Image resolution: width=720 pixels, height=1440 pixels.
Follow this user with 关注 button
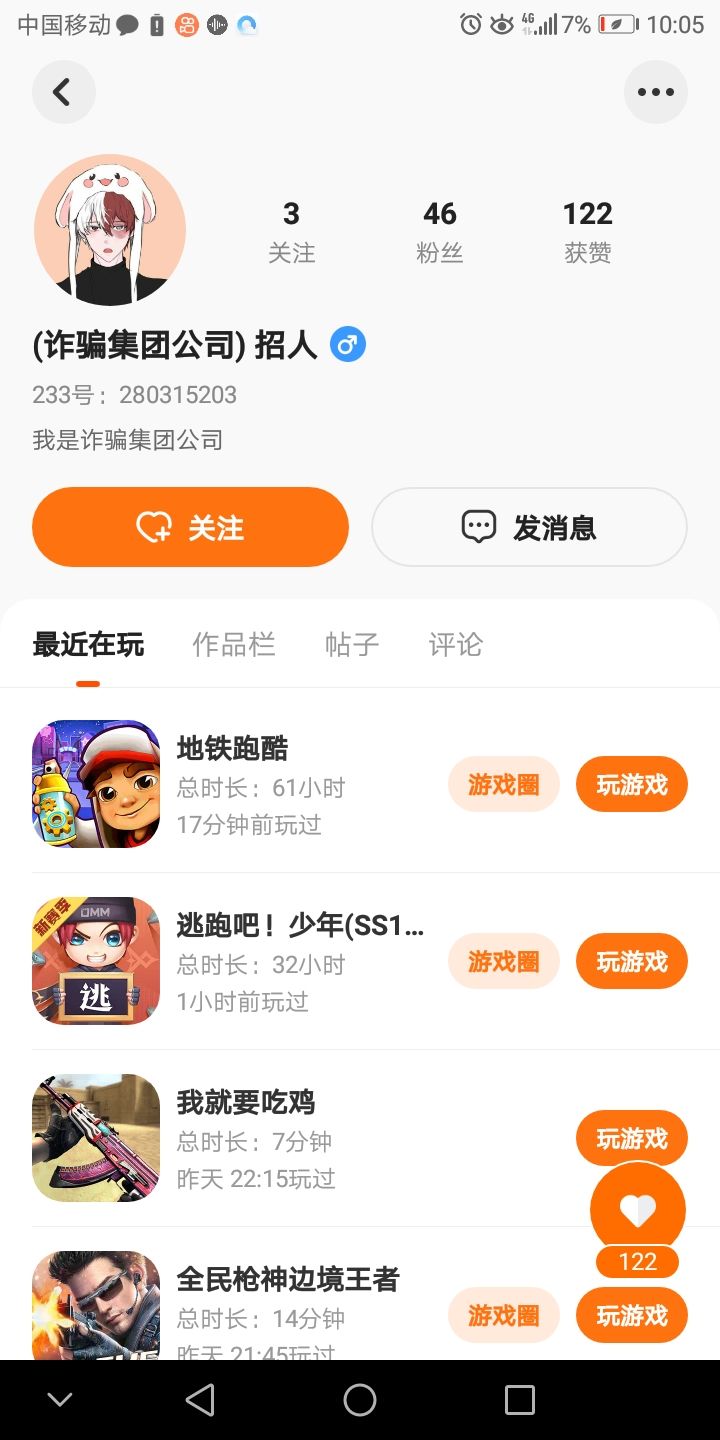pyautogui.click(x=190, y=527)
